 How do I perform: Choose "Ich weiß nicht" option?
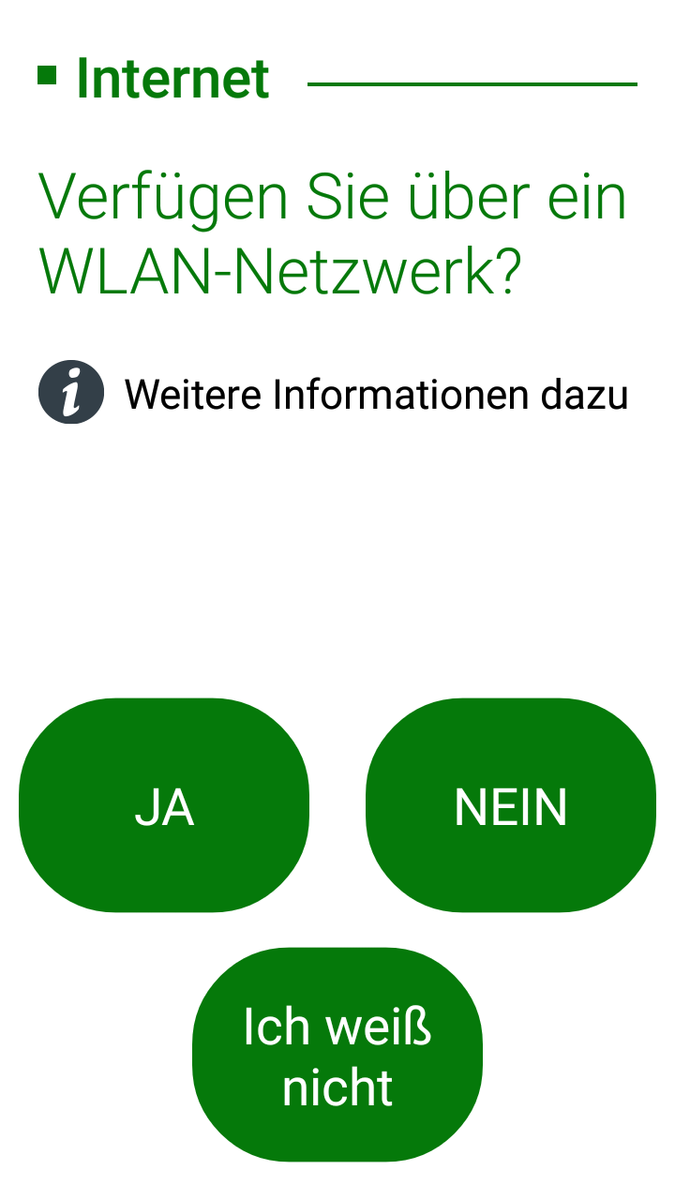pos(337,1055)
